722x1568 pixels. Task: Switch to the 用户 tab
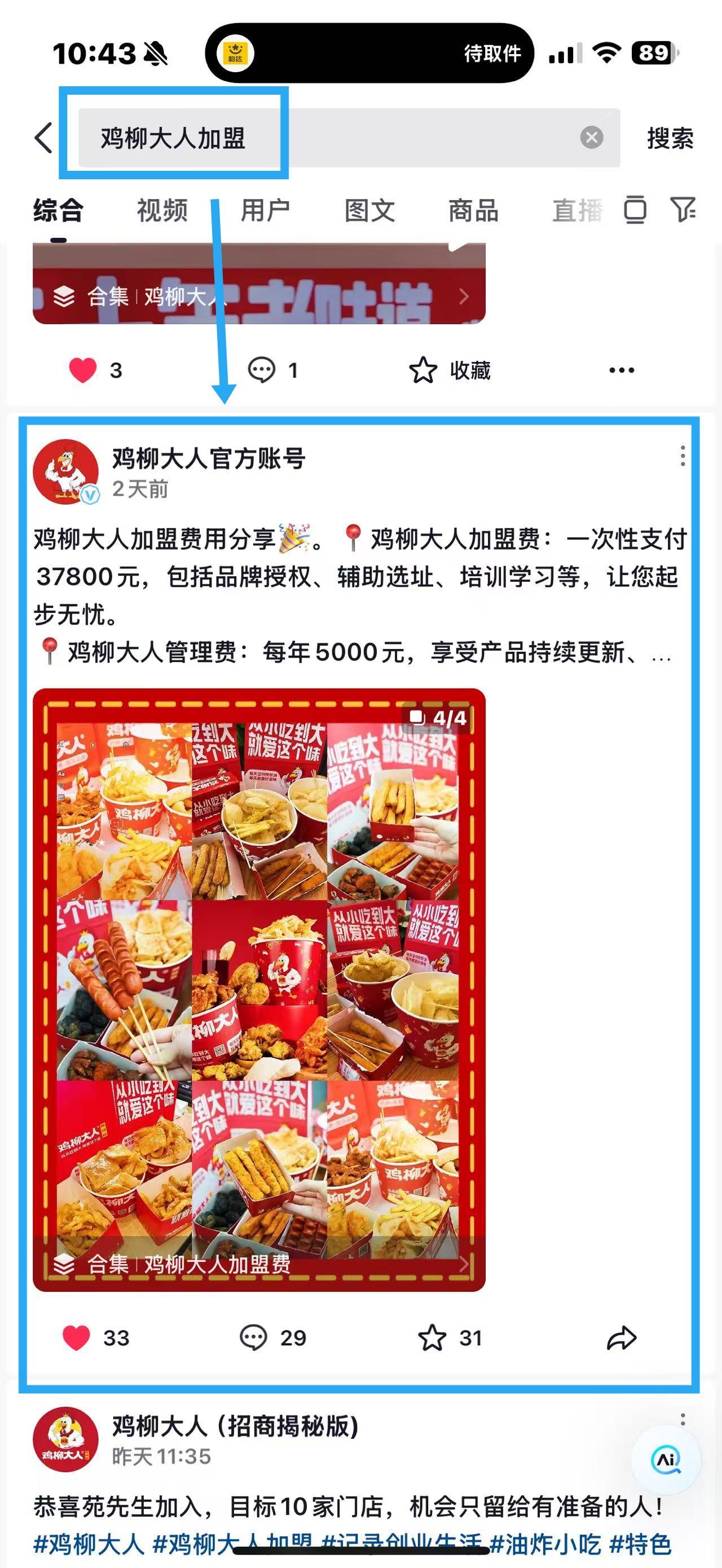click(266, 211)
